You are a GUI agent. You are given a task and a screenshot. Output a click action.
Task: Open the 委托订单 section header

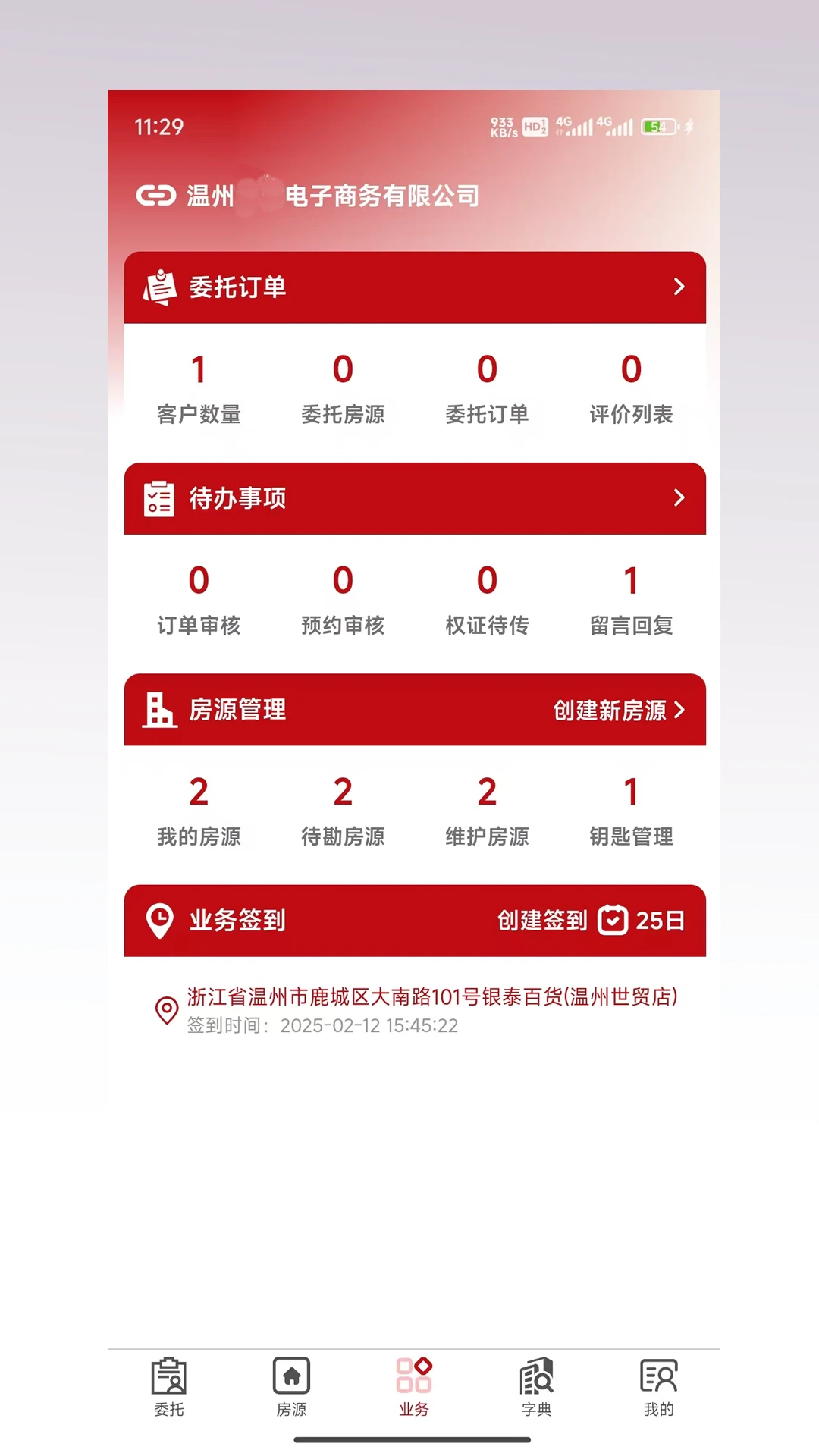(415, 287)
